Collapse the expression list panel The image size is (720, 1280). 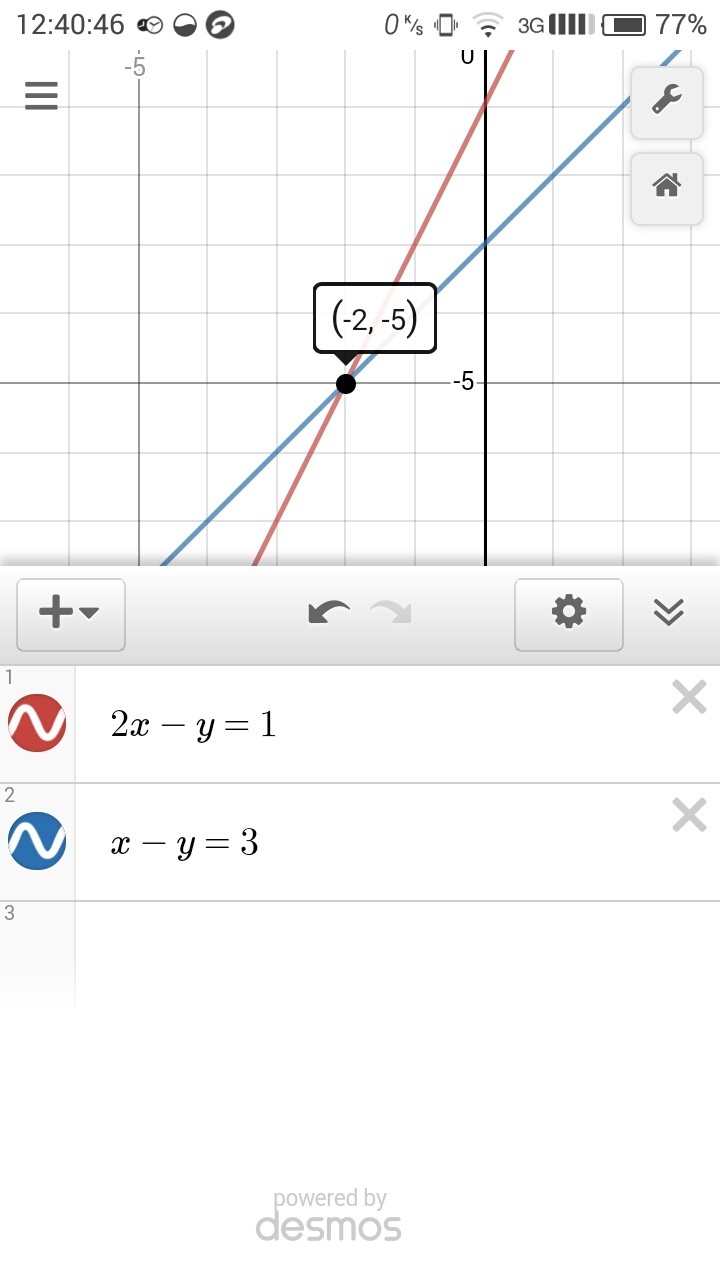coord(668,613)
